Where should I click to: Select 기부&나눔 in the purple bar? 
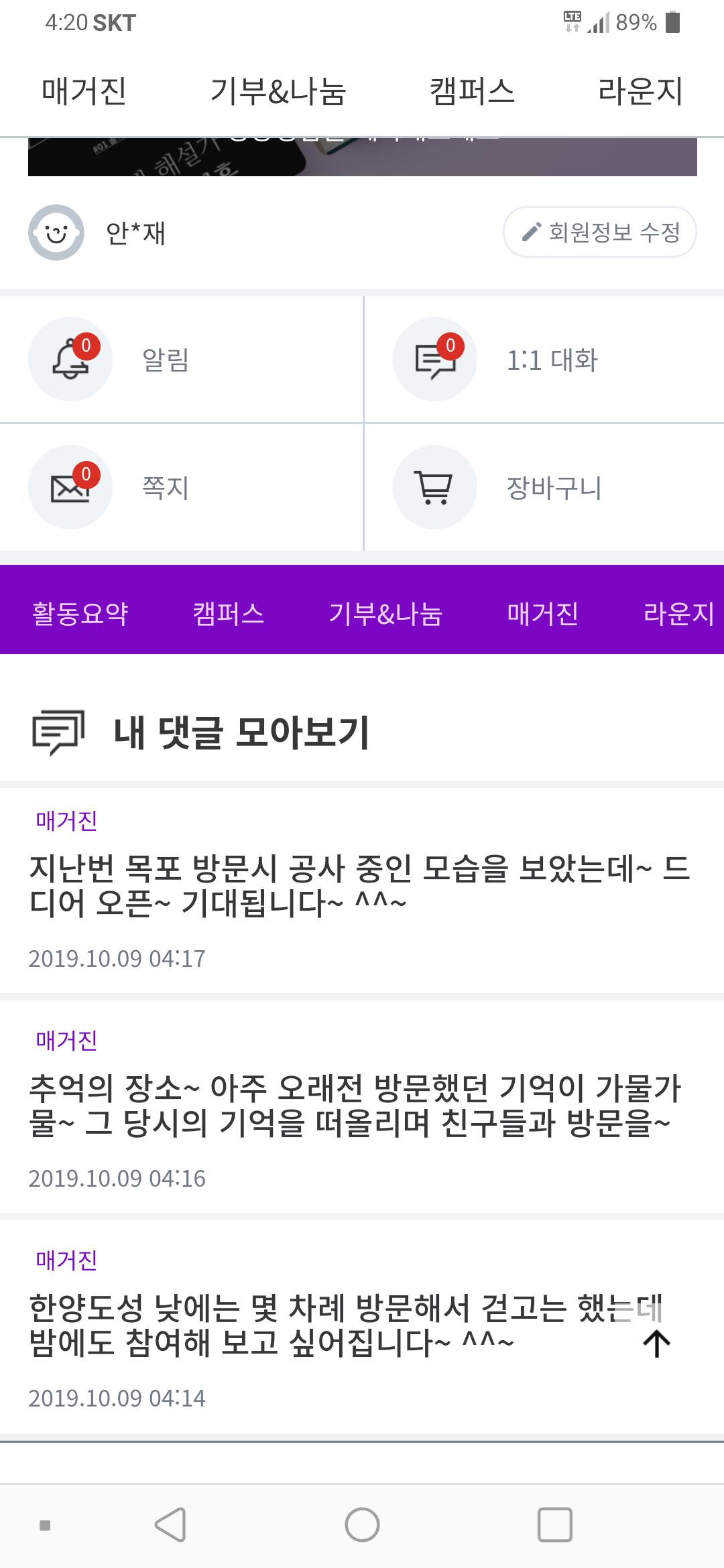point(385,612)
